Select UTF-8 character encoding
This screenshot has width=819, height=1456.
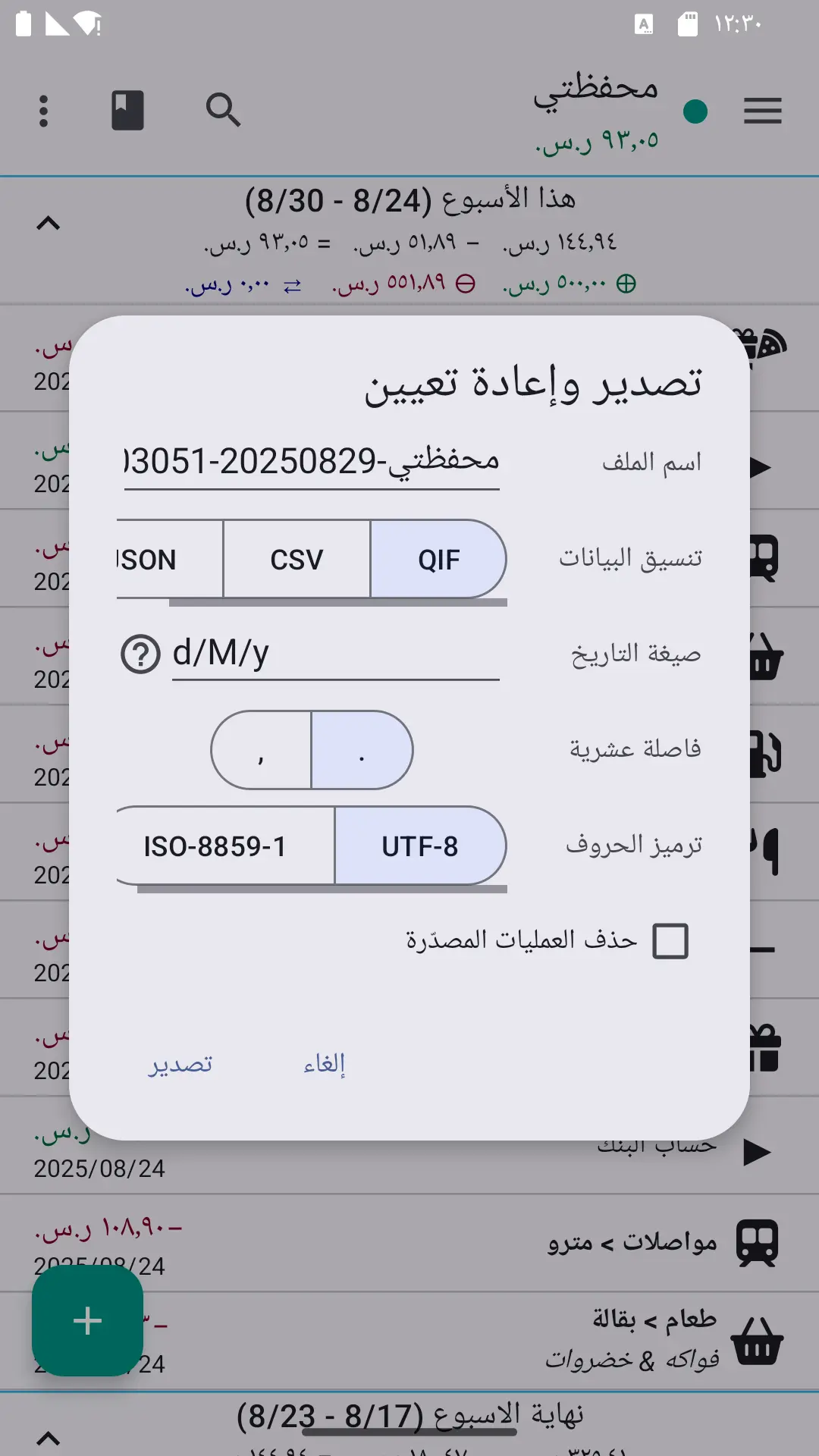[420, 846]
